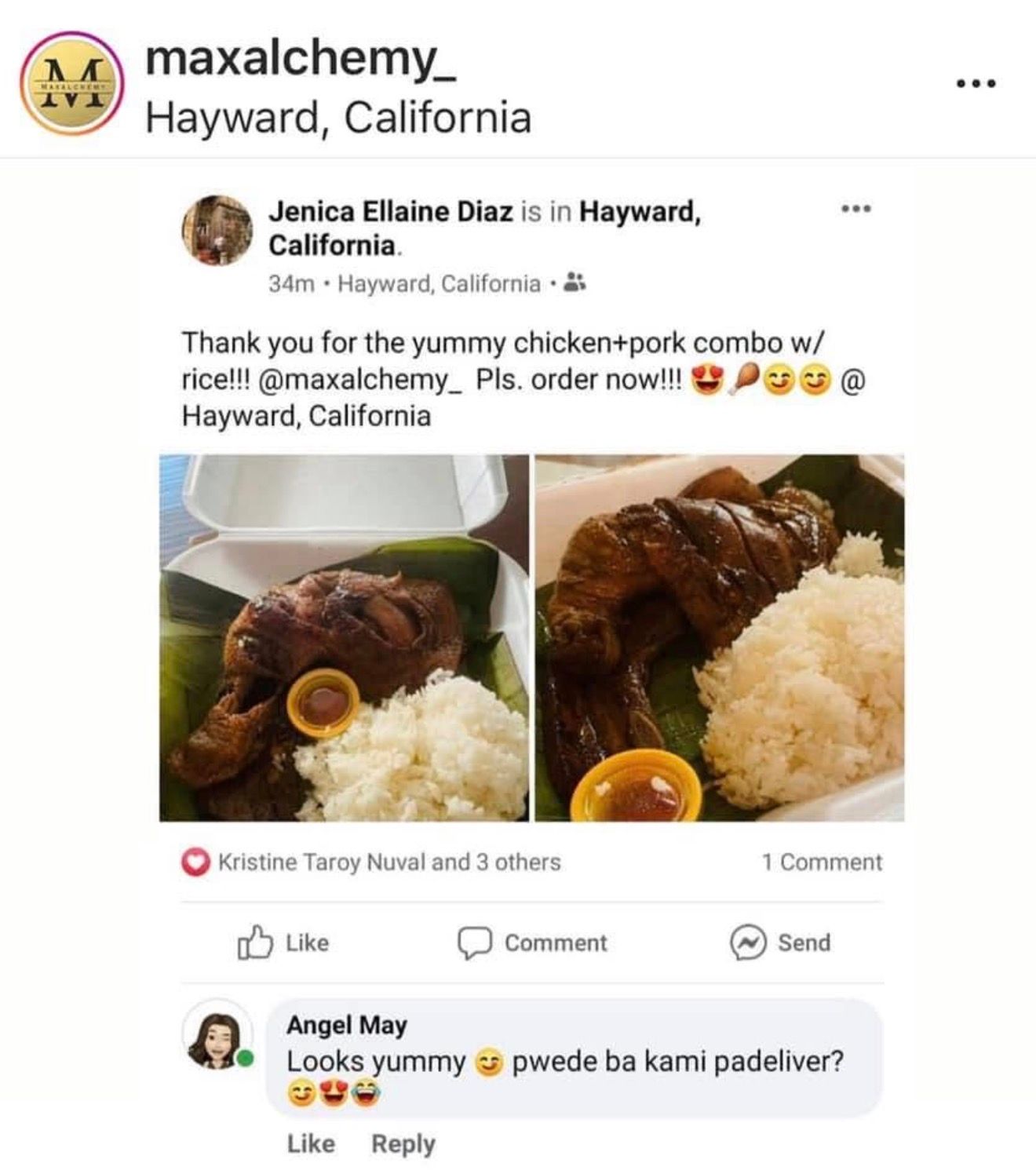Screen dimensions: 1036x1174
Task: Open the Hayward, California location under the username
Action: click(338, 118)
